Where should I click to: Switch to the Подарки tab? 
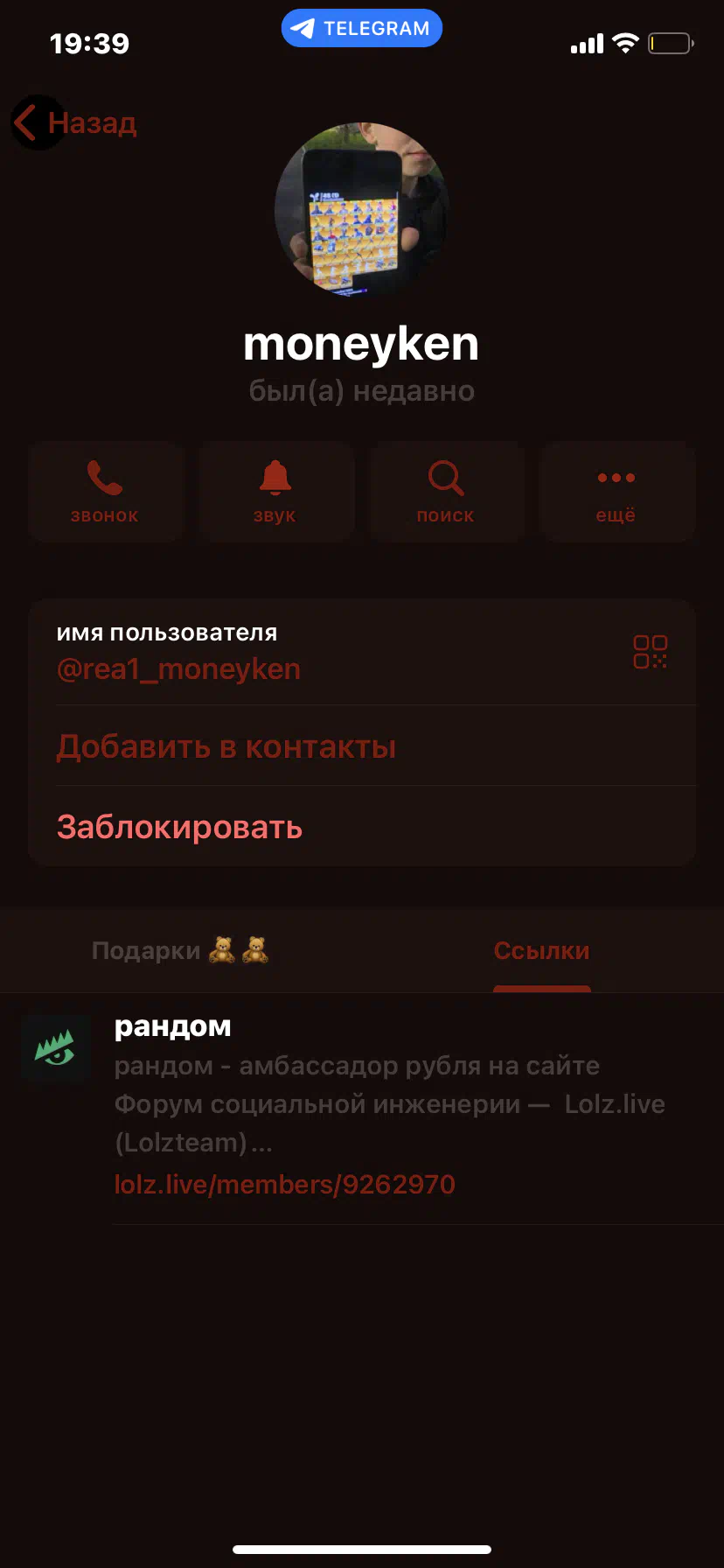[180, 950]
